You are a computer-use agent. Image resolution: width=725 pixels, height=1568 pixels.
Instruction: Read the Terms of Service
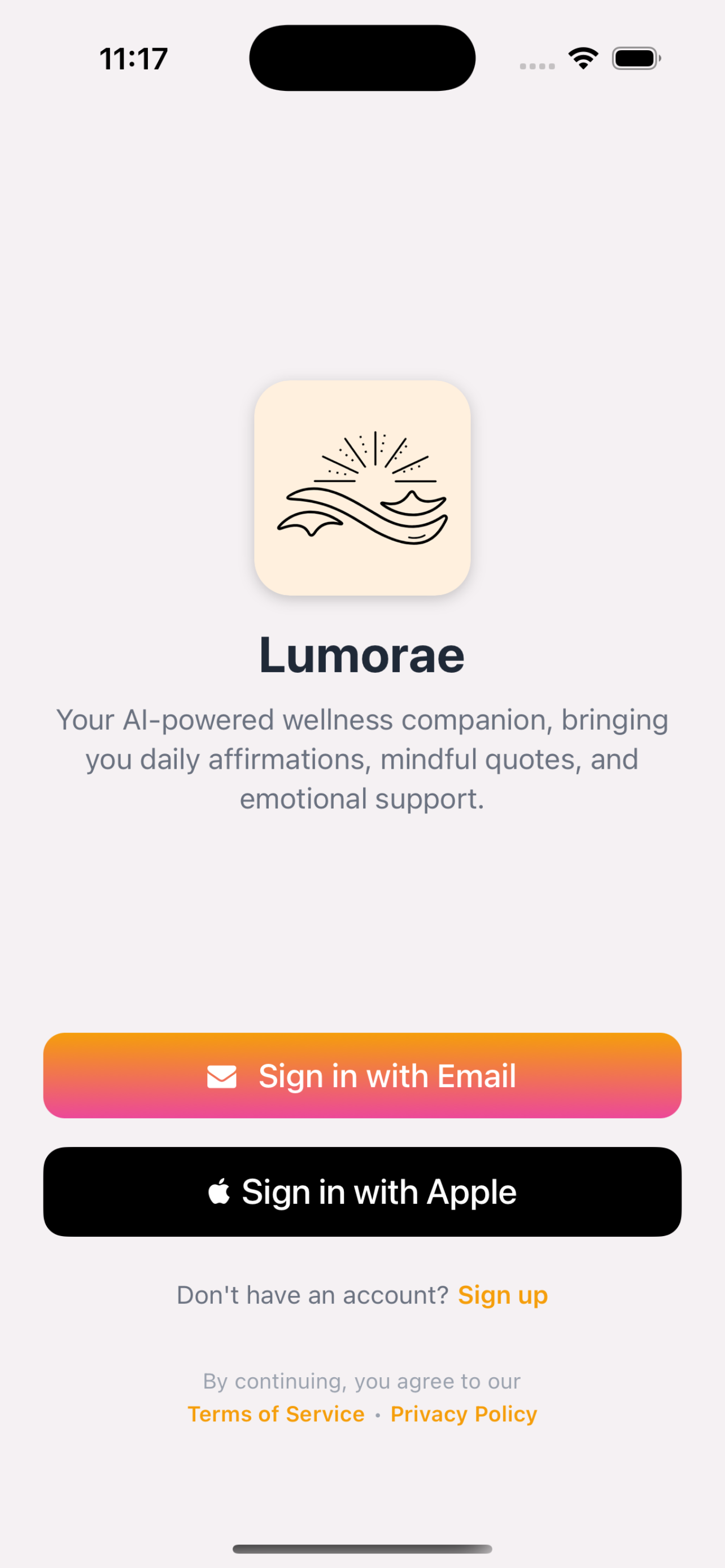(x=276, y=1413)
